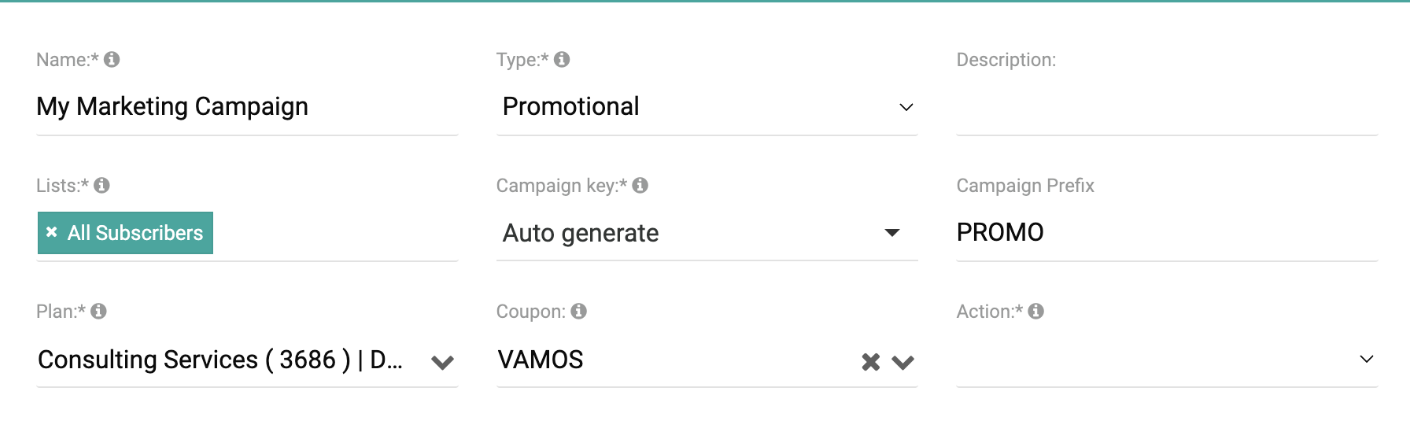Show info tooltip for Lists
The image size is (1410, 446).
click(102, 185)
